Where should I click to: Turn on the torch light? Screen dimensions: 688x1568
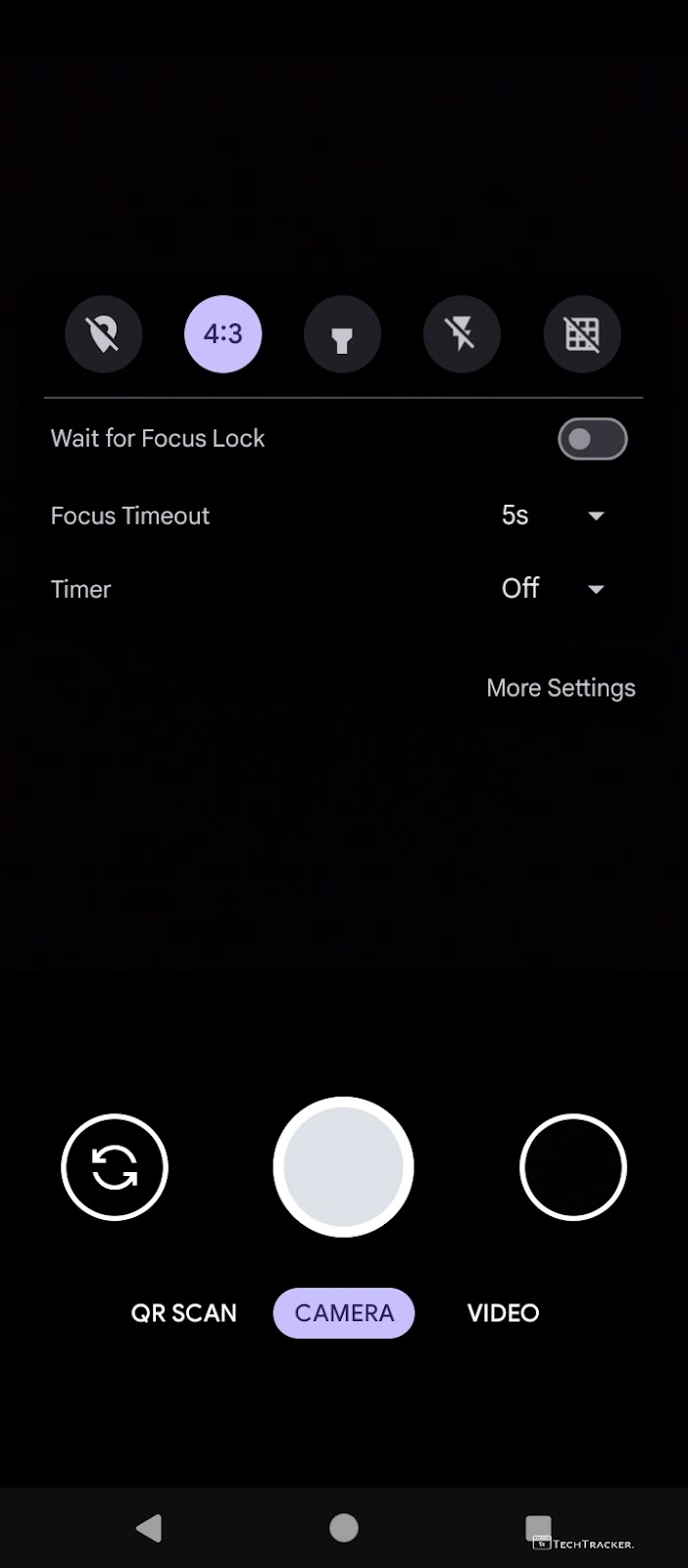click(342, 334)
